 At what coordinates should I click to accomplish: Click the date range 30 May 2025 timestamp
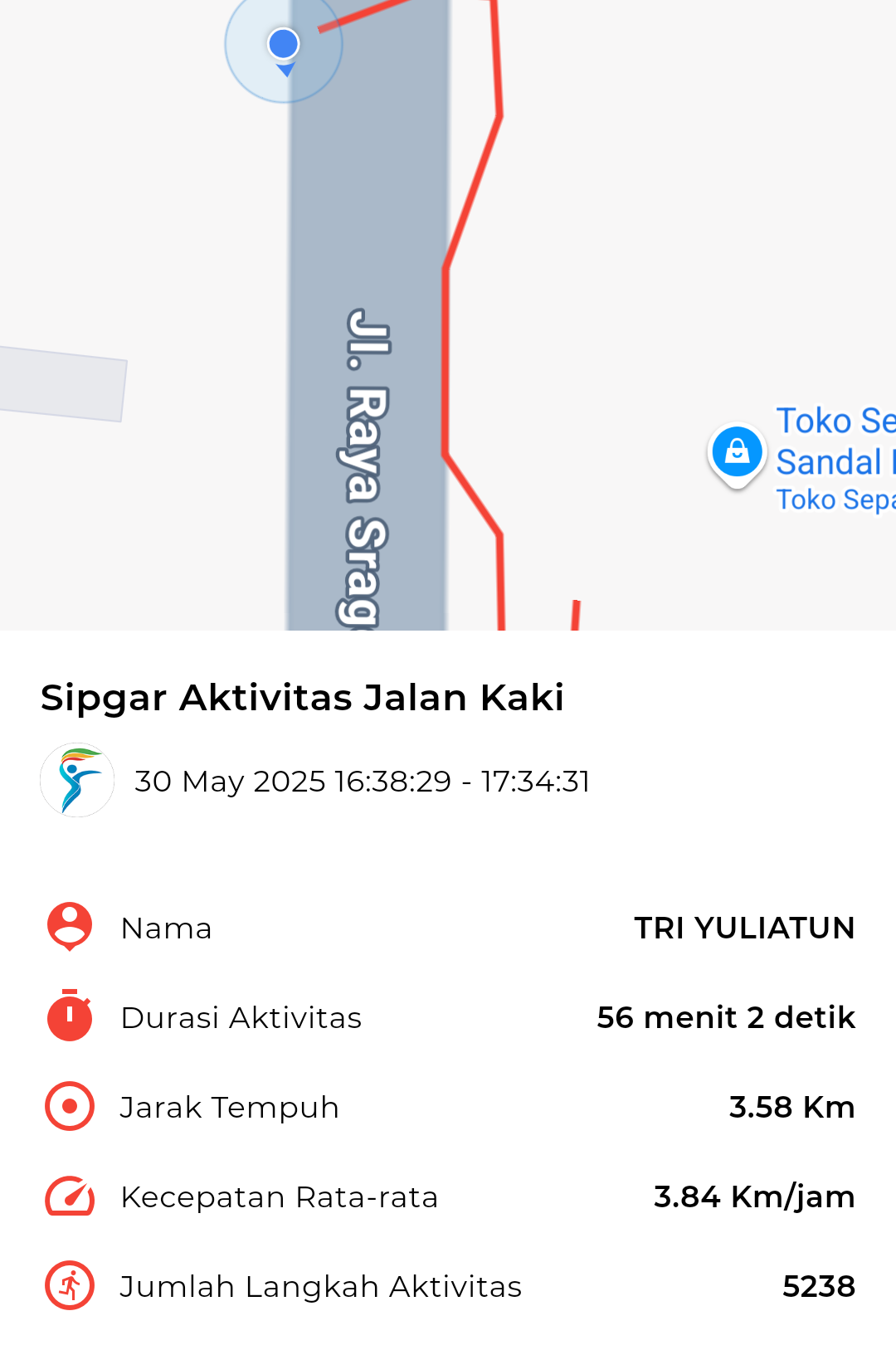pos(363,781)
